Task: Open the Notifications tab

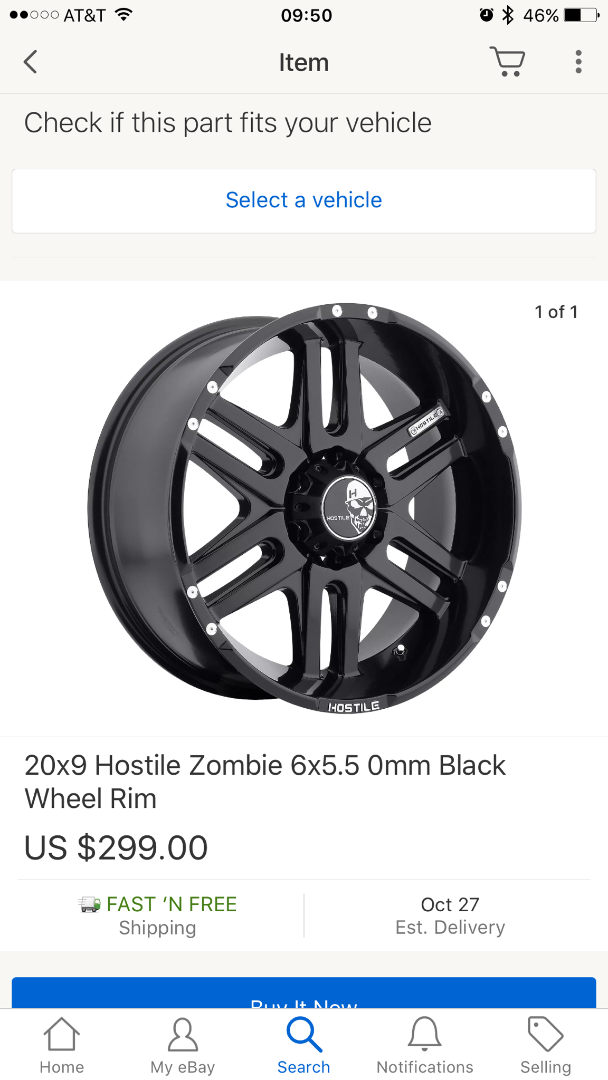Action: pyautogui.click(x=425, y=1046)
